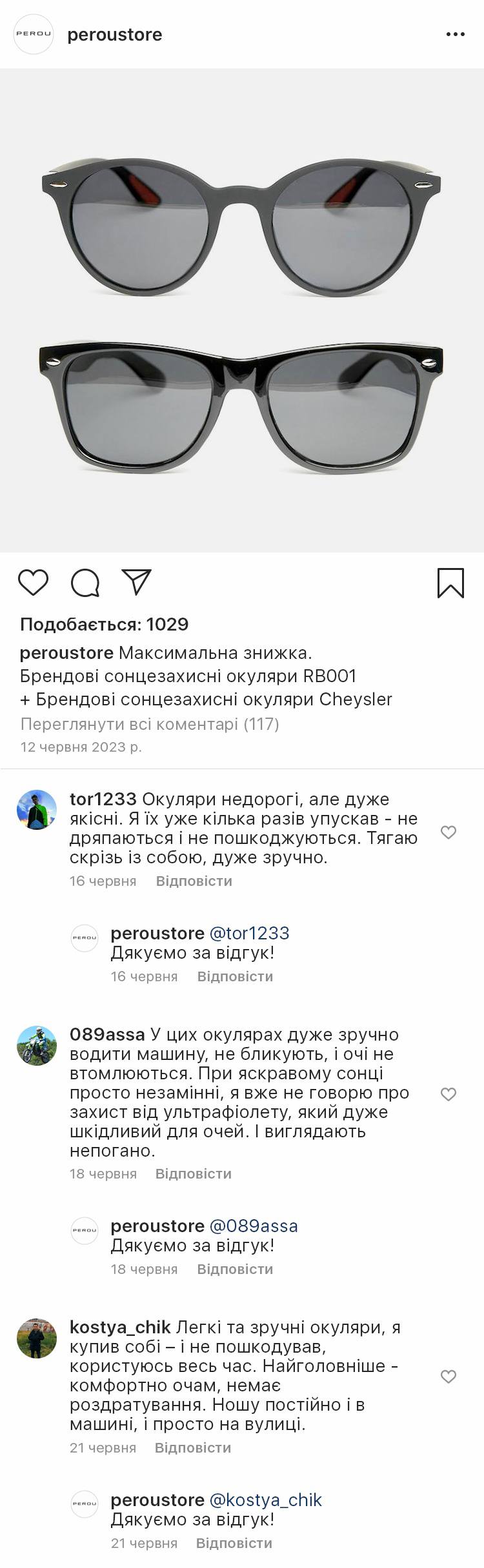The image size is (484, 1568).
Task: Open the @089assa mention link
Action: click(254, 1226)
